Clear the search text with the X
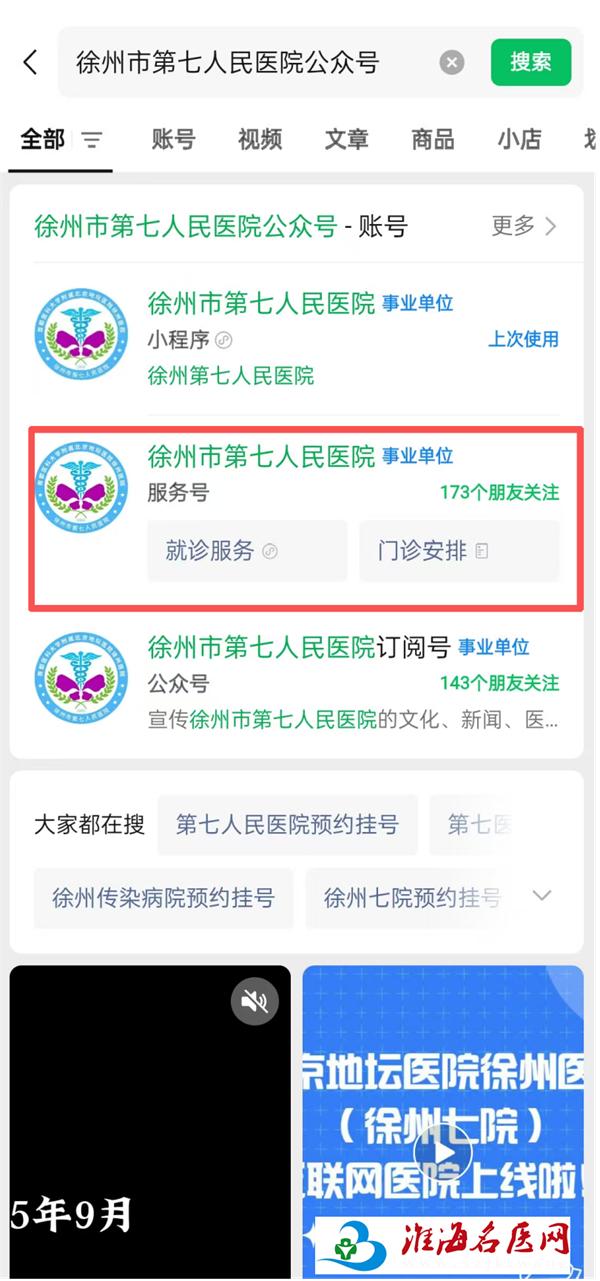The image size is (600, 1281). coord(452,62)
